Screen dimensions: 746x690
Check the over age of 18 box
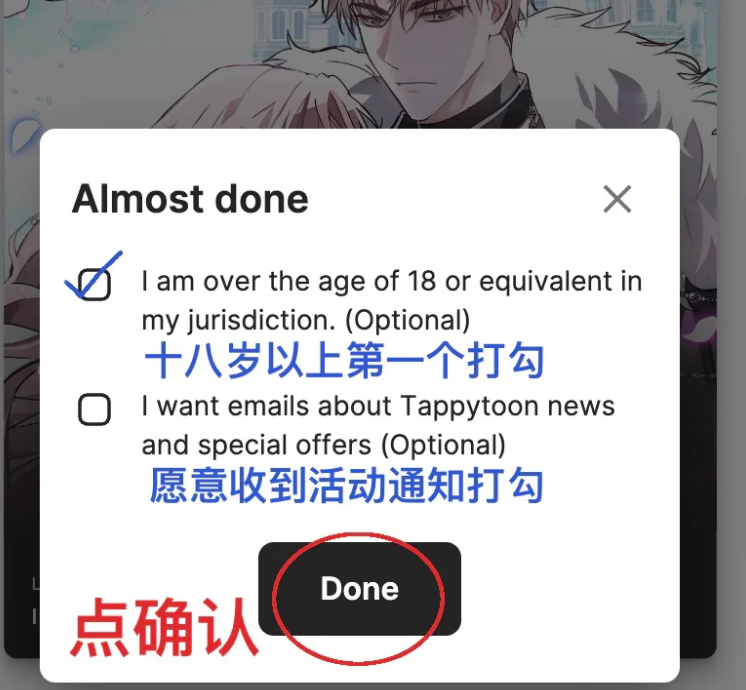95,285
